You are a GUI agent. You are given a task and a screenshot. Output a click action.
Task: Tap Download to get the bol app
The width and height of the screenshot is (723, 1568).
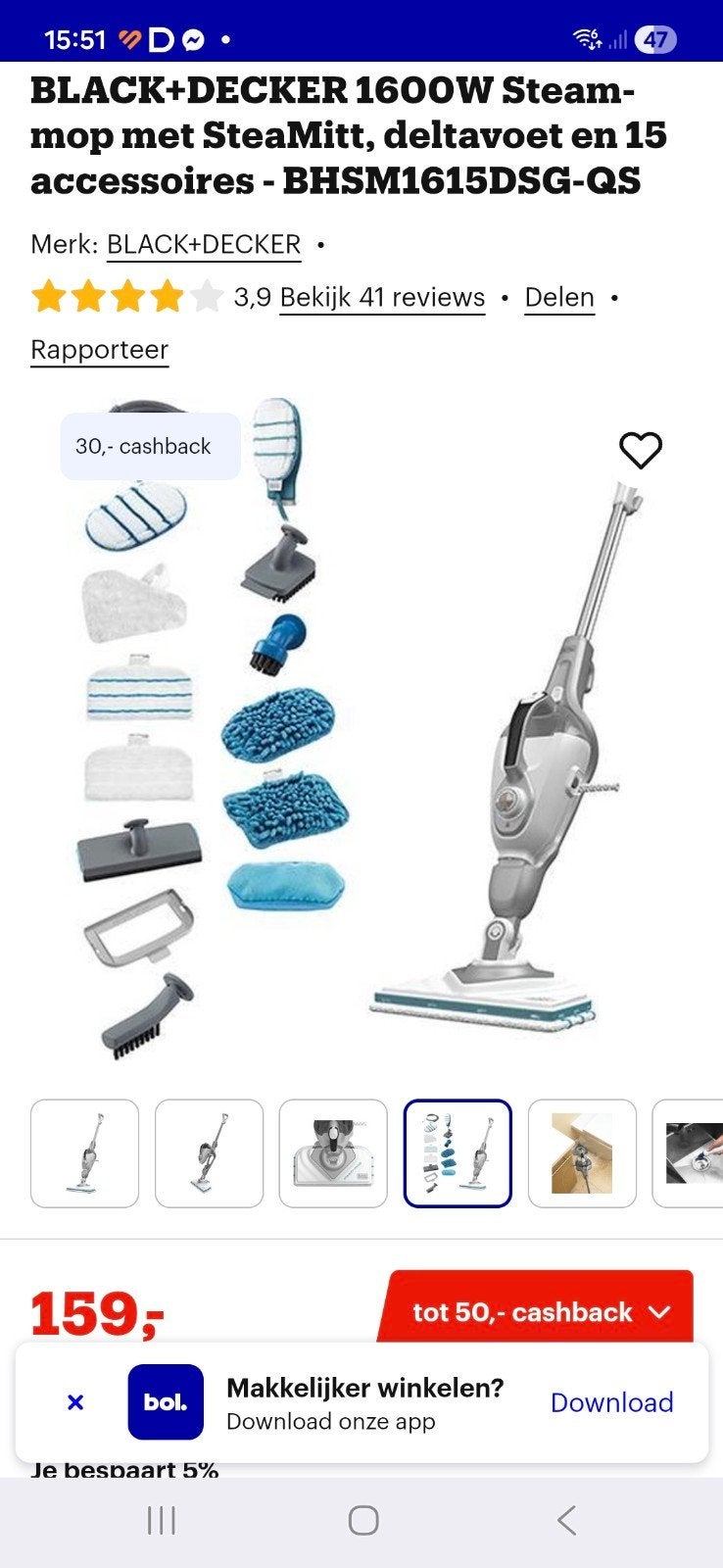612,1402
